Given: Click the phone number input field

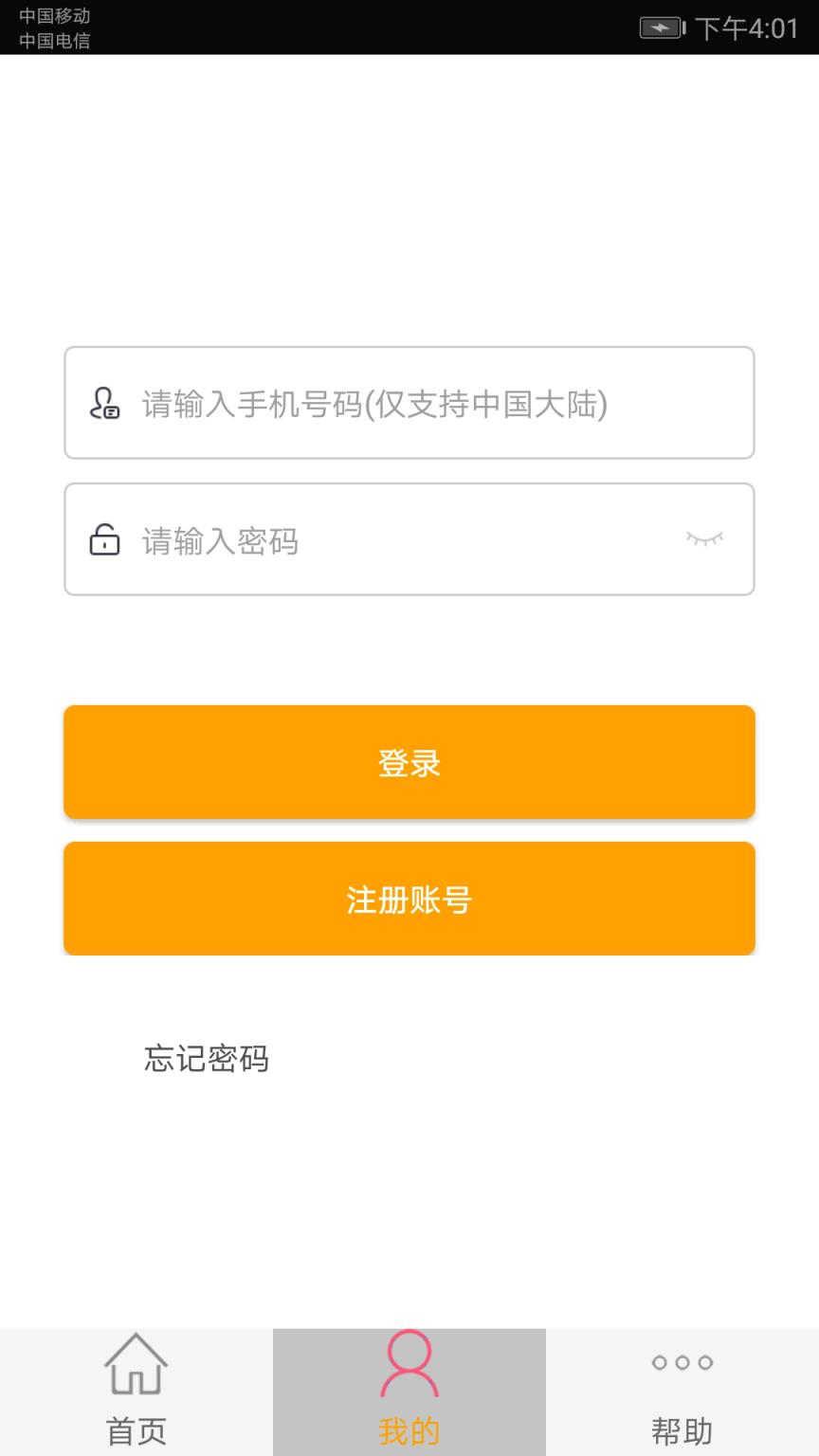Looking at the screenshot, I should (409, 402).
